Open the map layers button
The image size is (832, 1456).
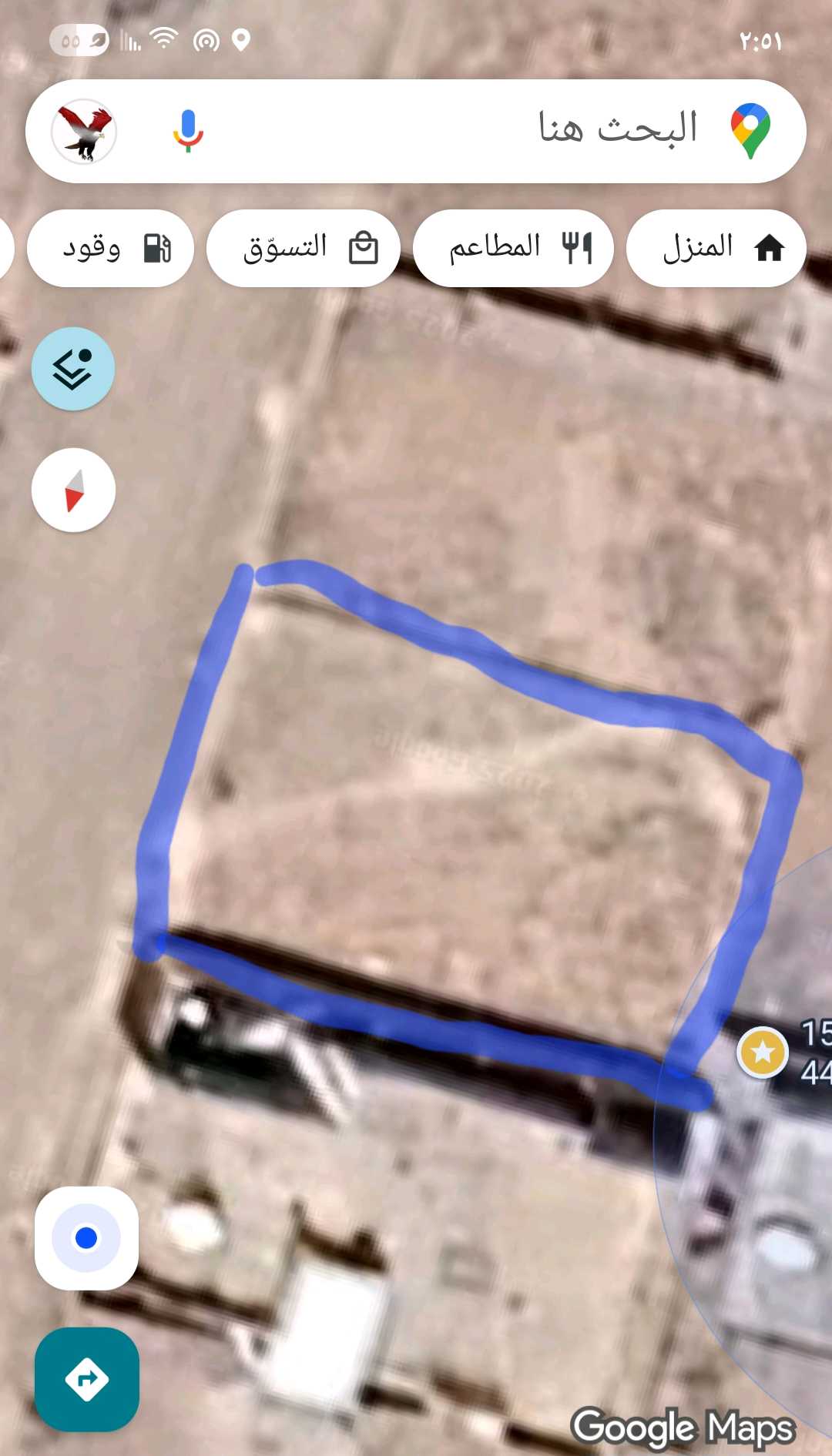point(73,369)
